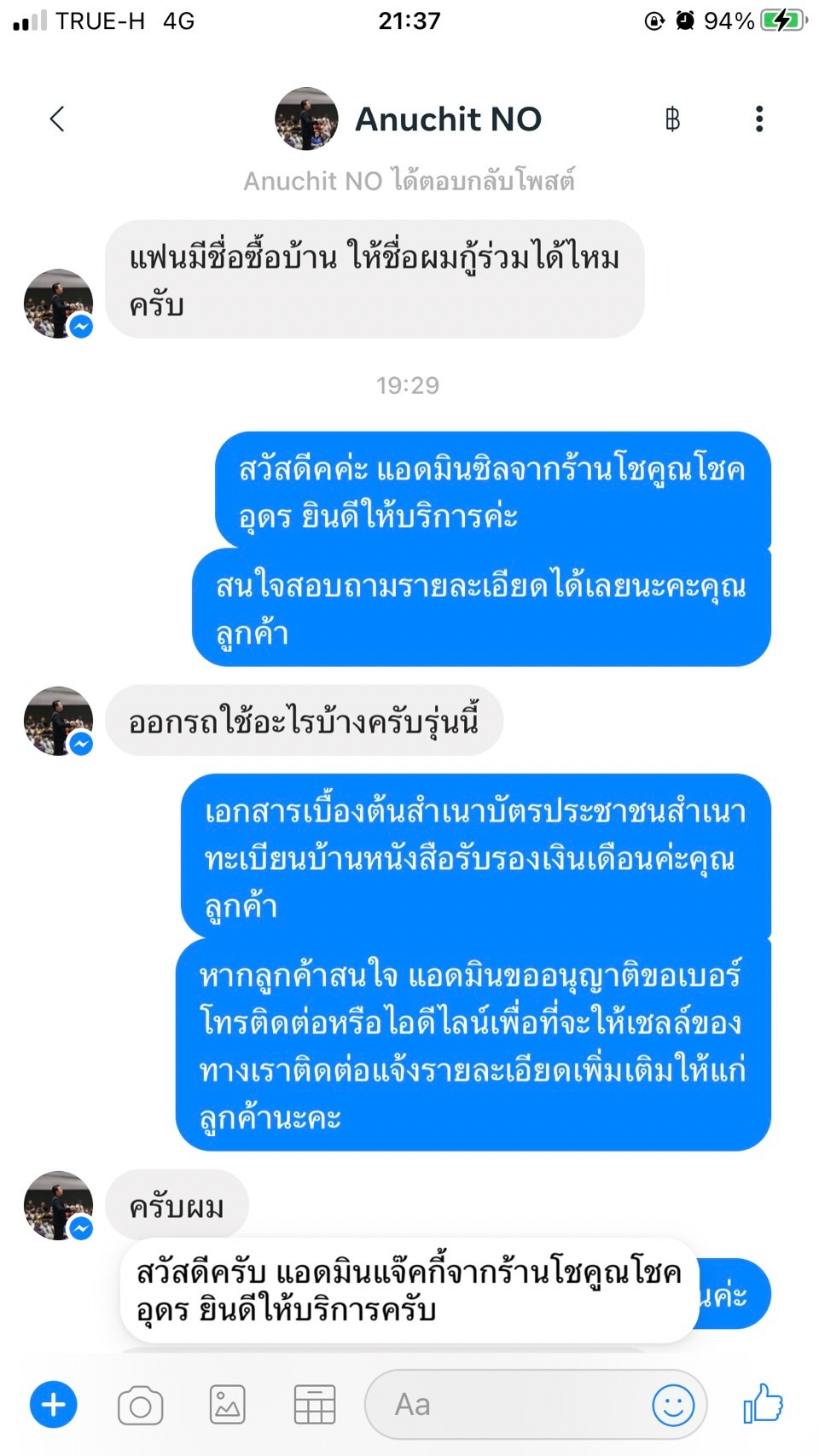Send a thumbs-up like
This screenshot has width=819, height=1456.
763,1403
